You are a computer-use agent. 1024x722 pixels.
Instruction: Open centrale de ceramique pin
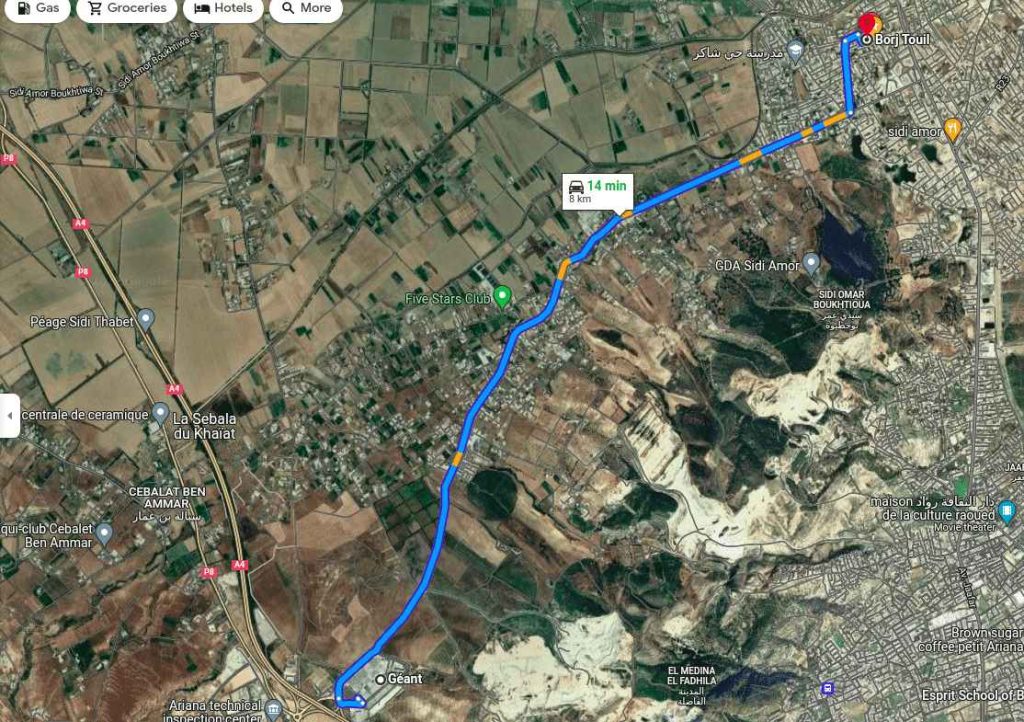(x=159, y=413)
